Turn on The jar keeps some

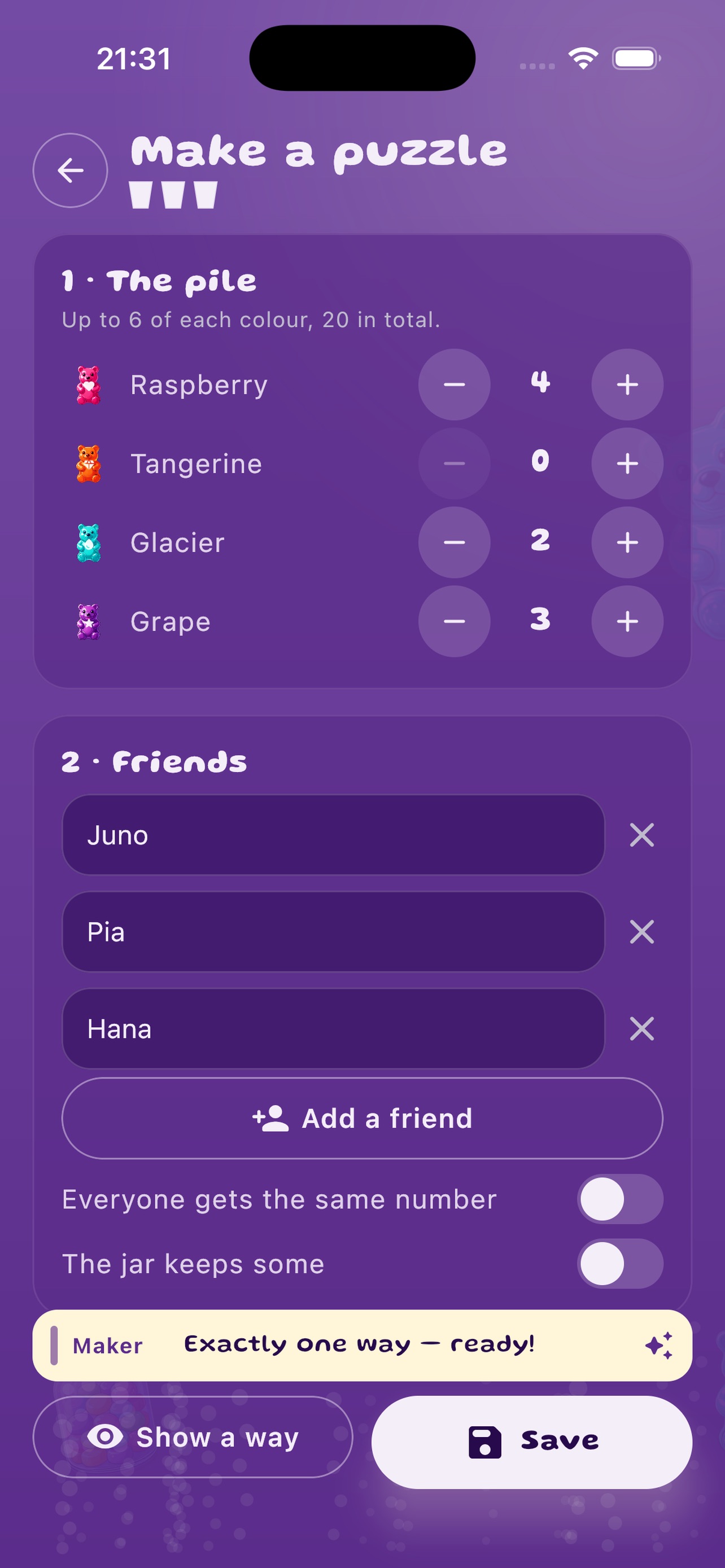click(x=619, y=1264)
